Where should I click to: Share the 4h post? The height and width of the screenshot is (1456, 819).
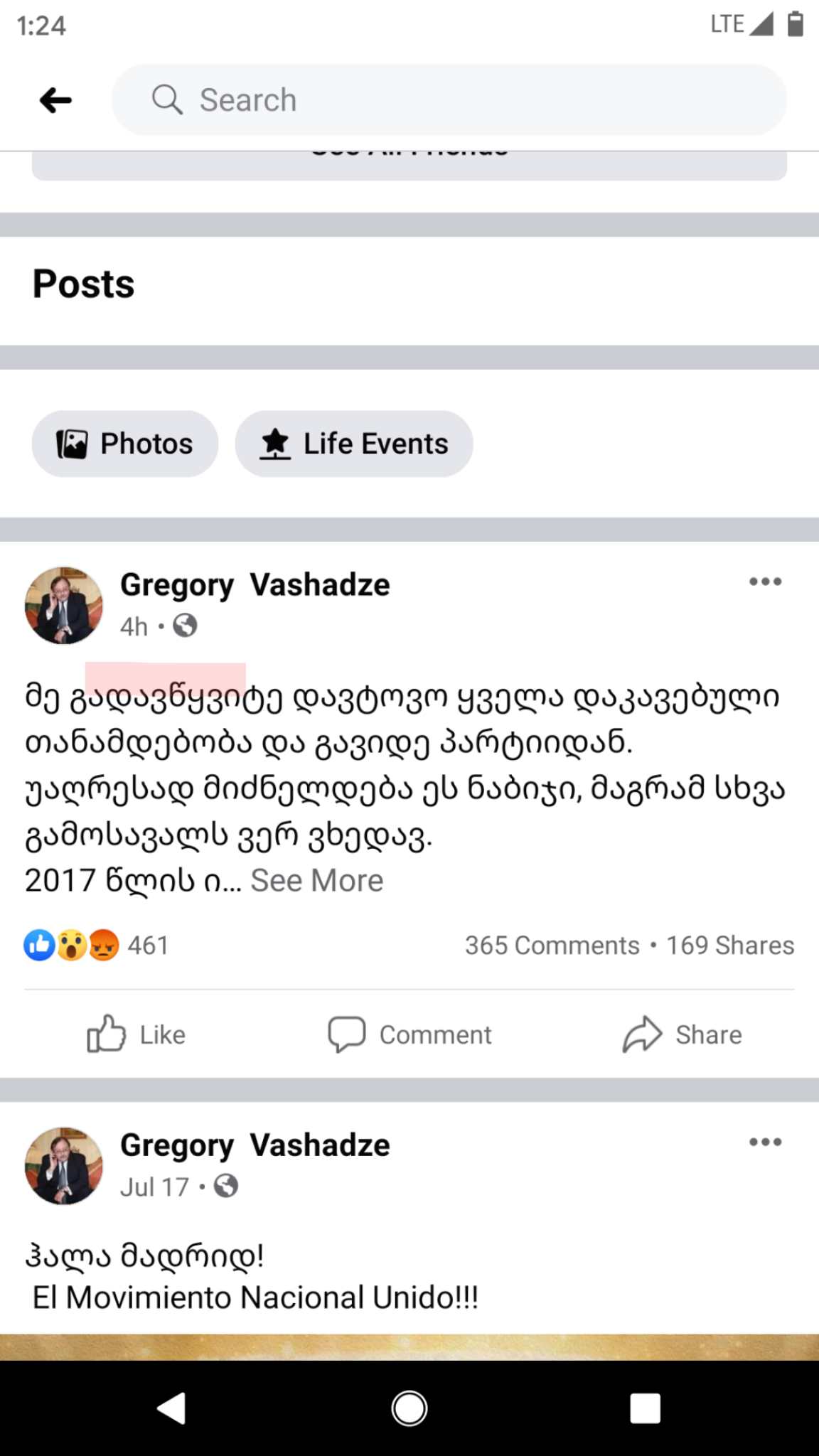(682, 1034)
